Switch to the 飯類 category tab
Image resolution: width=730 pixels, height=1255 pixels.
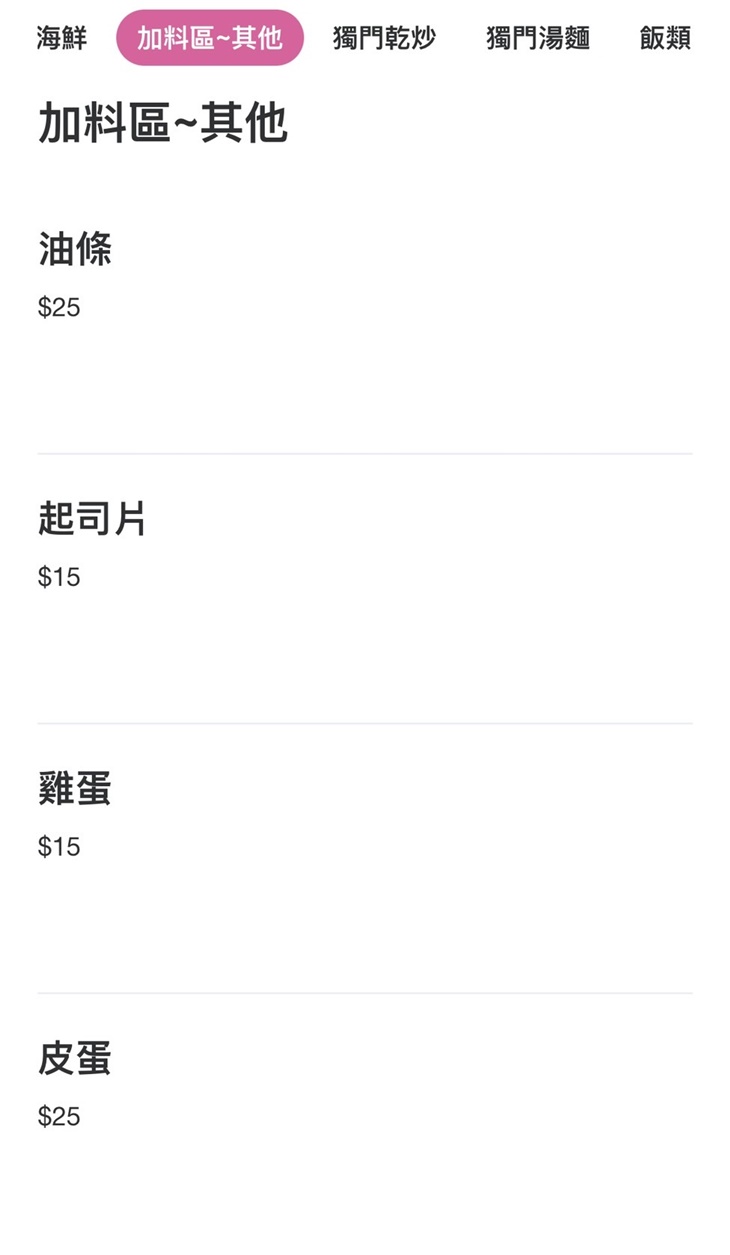coord(665,39)
